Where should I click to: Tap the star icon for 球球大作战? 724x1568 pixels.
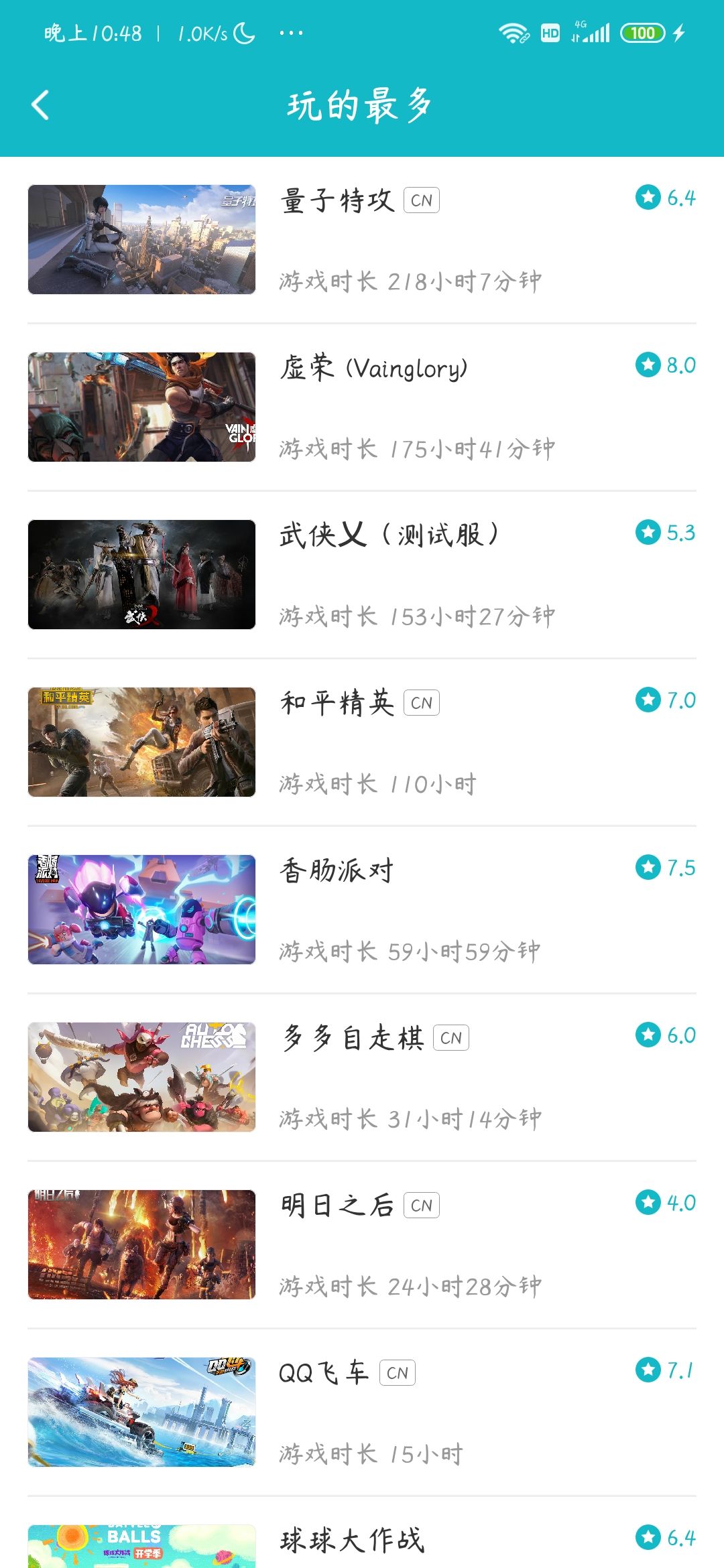pyautogui.click(x=647, y=1538)
